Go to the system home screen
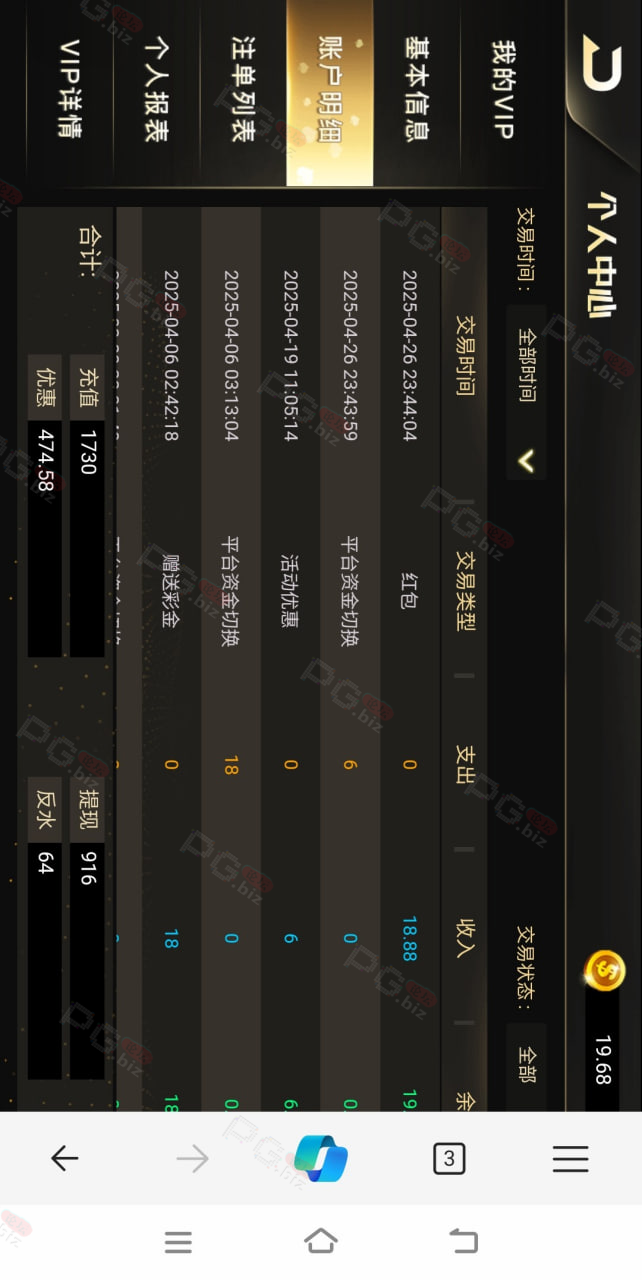 point(321,1241)
